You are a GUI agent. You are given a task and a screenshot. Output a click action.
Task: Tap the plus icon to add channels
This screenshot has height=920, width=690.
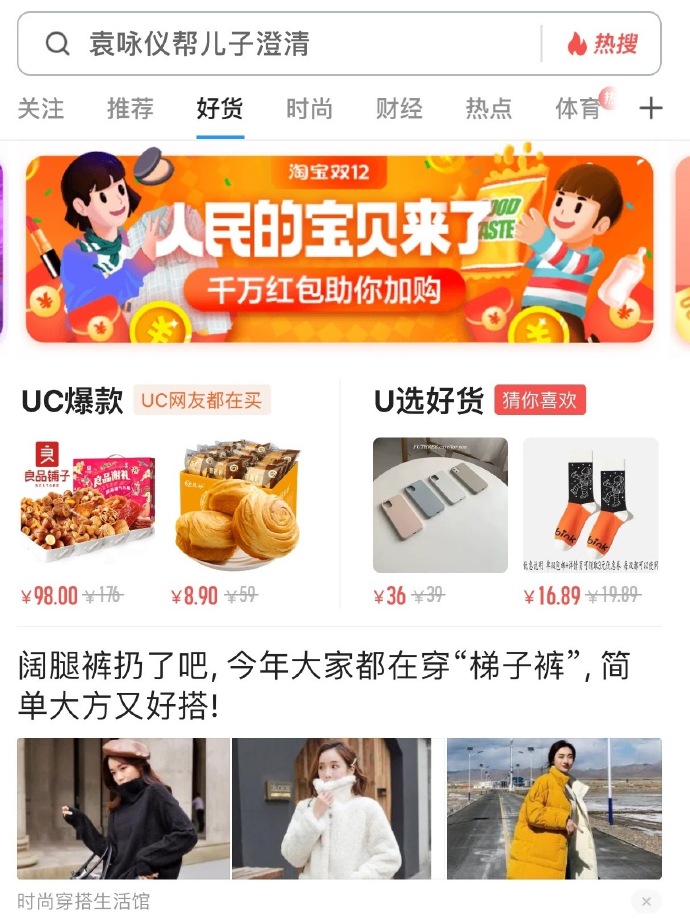click(651, 108)
